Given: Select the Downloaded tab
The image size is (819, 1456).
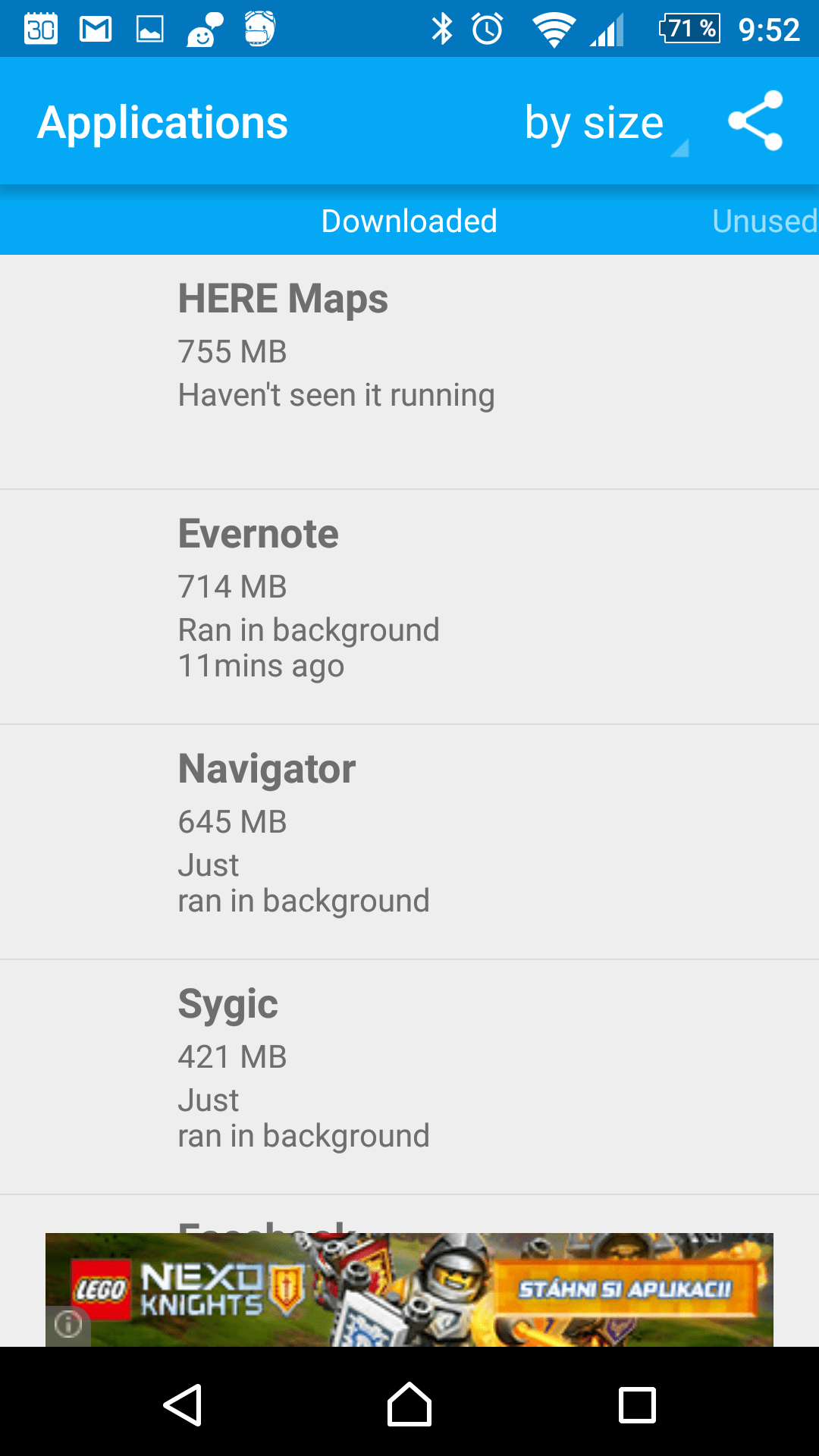Looking at the screenshot, I should point(409,221).
